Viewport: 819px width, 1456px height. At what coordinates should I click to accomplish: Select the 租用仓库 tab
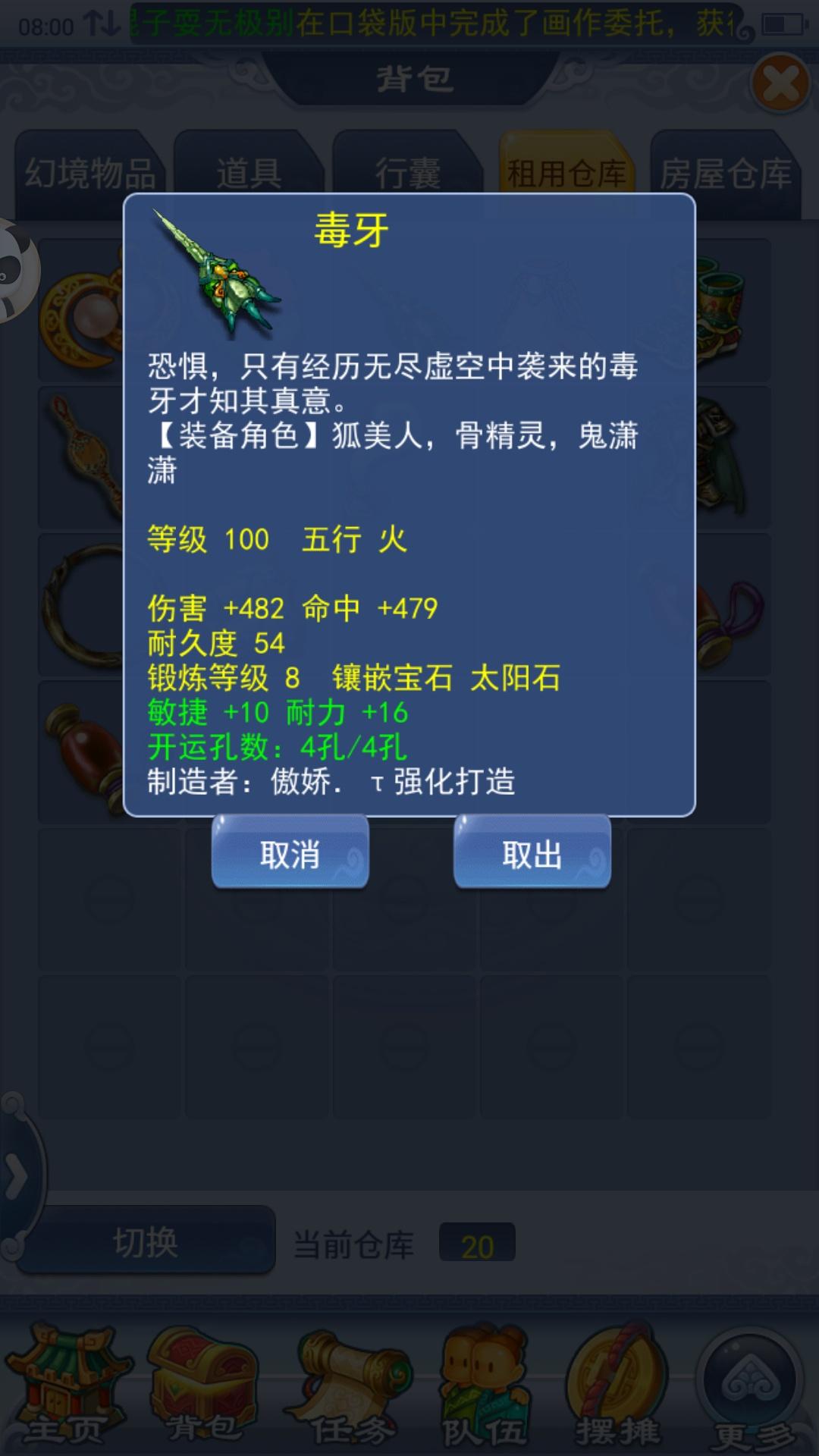[x=566, y=173]
